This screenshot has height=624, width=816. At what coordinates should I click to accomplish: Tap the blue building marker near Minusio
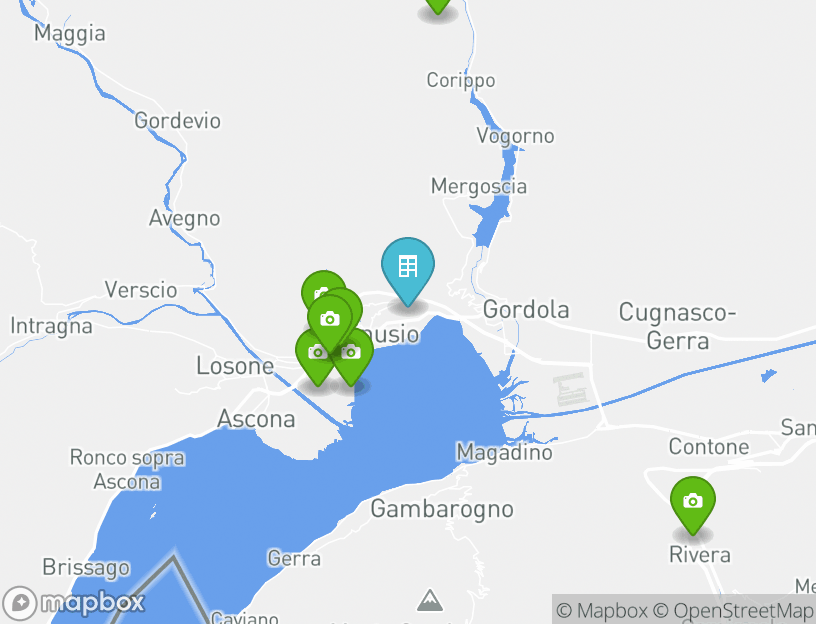pos(408,267)
